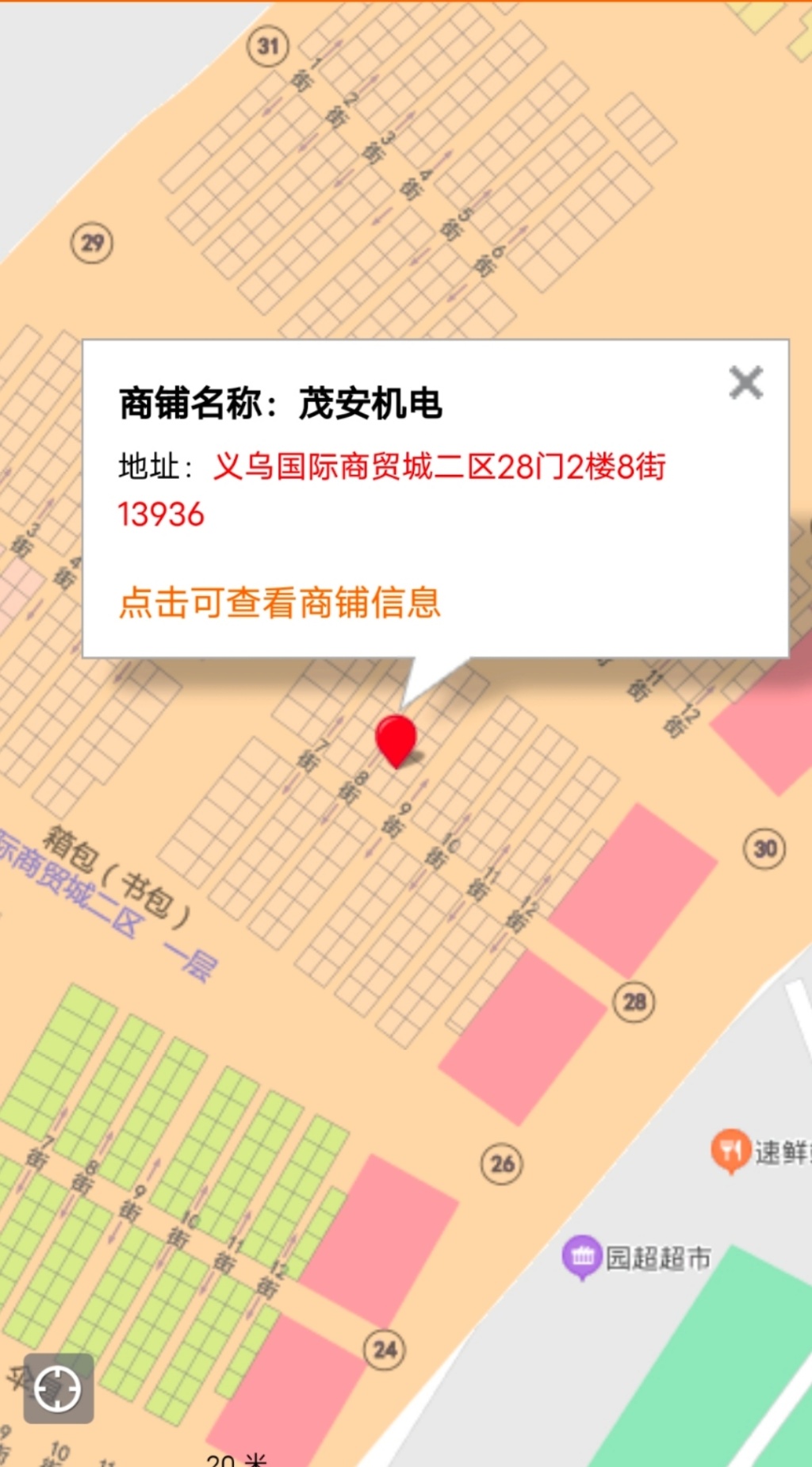Open the 园超超市 map marker
This screenshot has height=1467, width=812.
click(583, 1256)
